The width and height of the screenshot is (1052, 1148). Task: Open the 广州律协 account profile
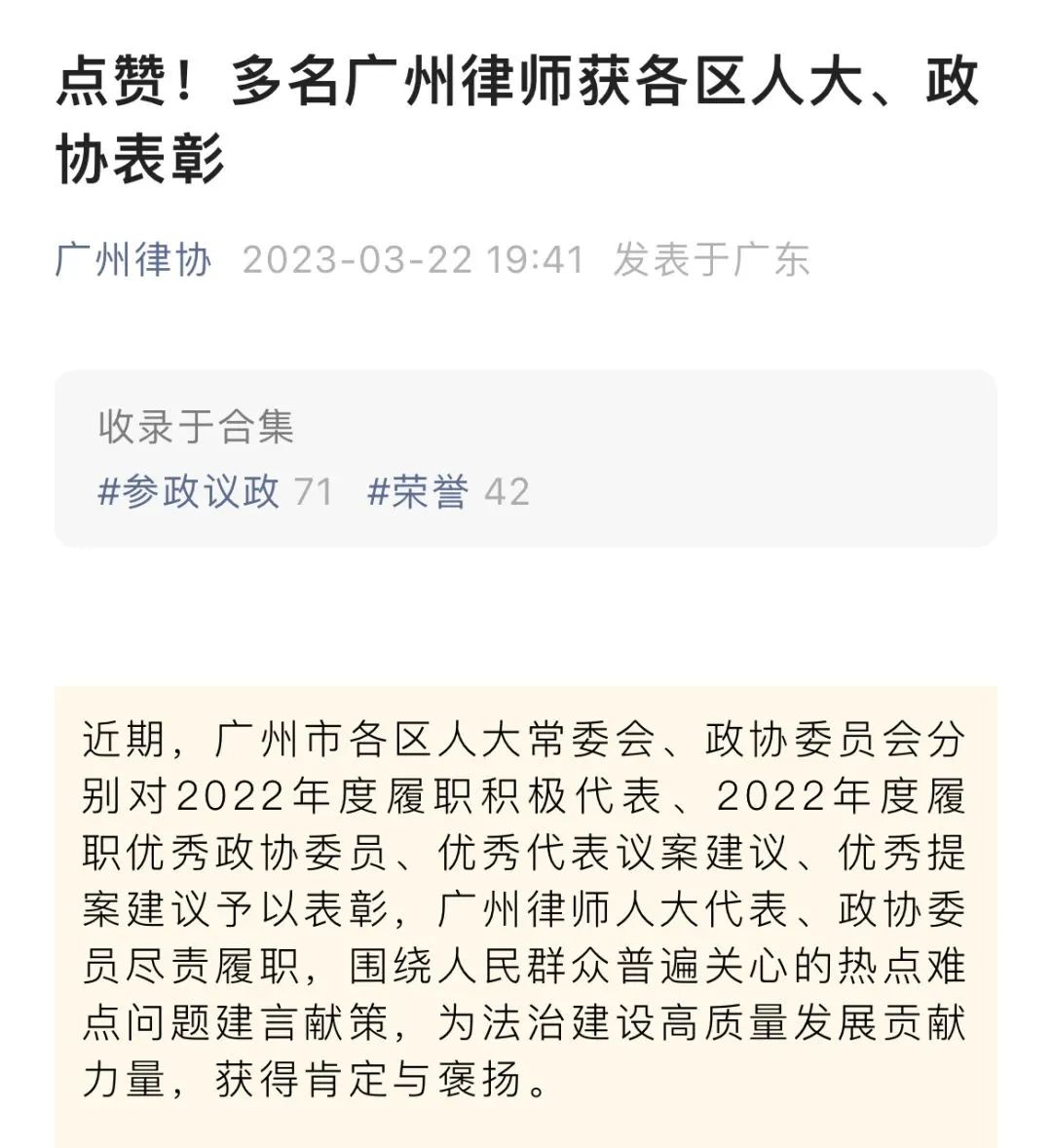pos(133,260)
